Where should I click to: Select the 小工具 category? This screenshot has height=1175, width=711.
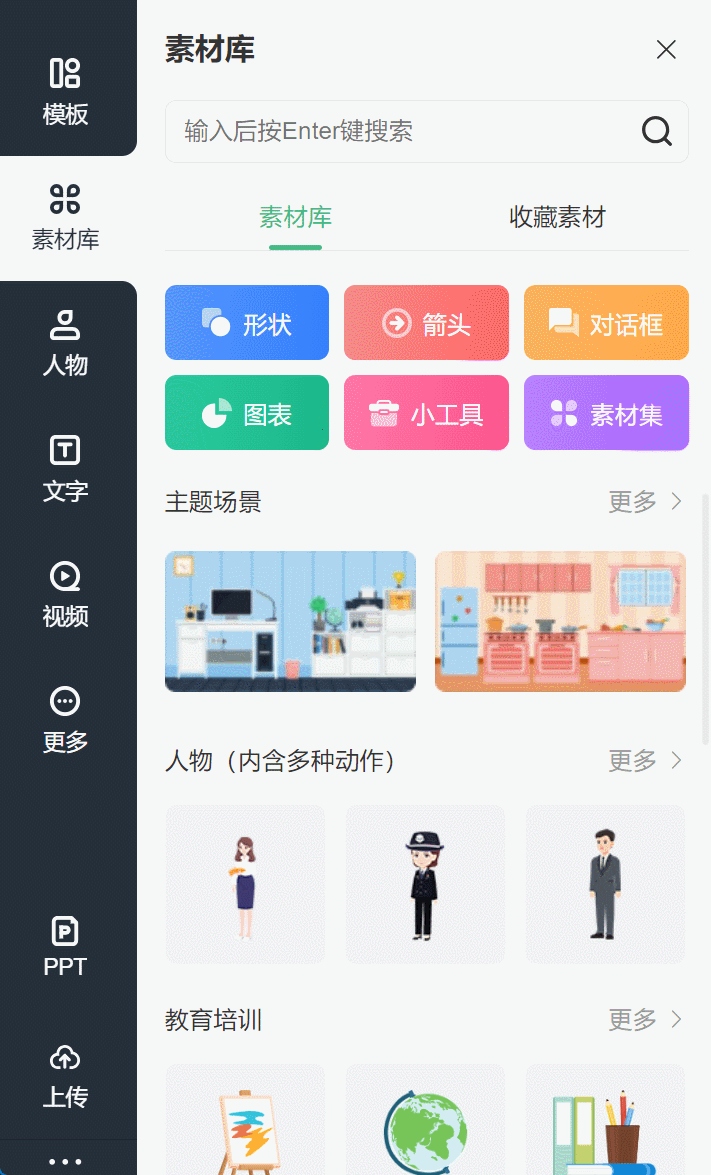pos(426,413)
